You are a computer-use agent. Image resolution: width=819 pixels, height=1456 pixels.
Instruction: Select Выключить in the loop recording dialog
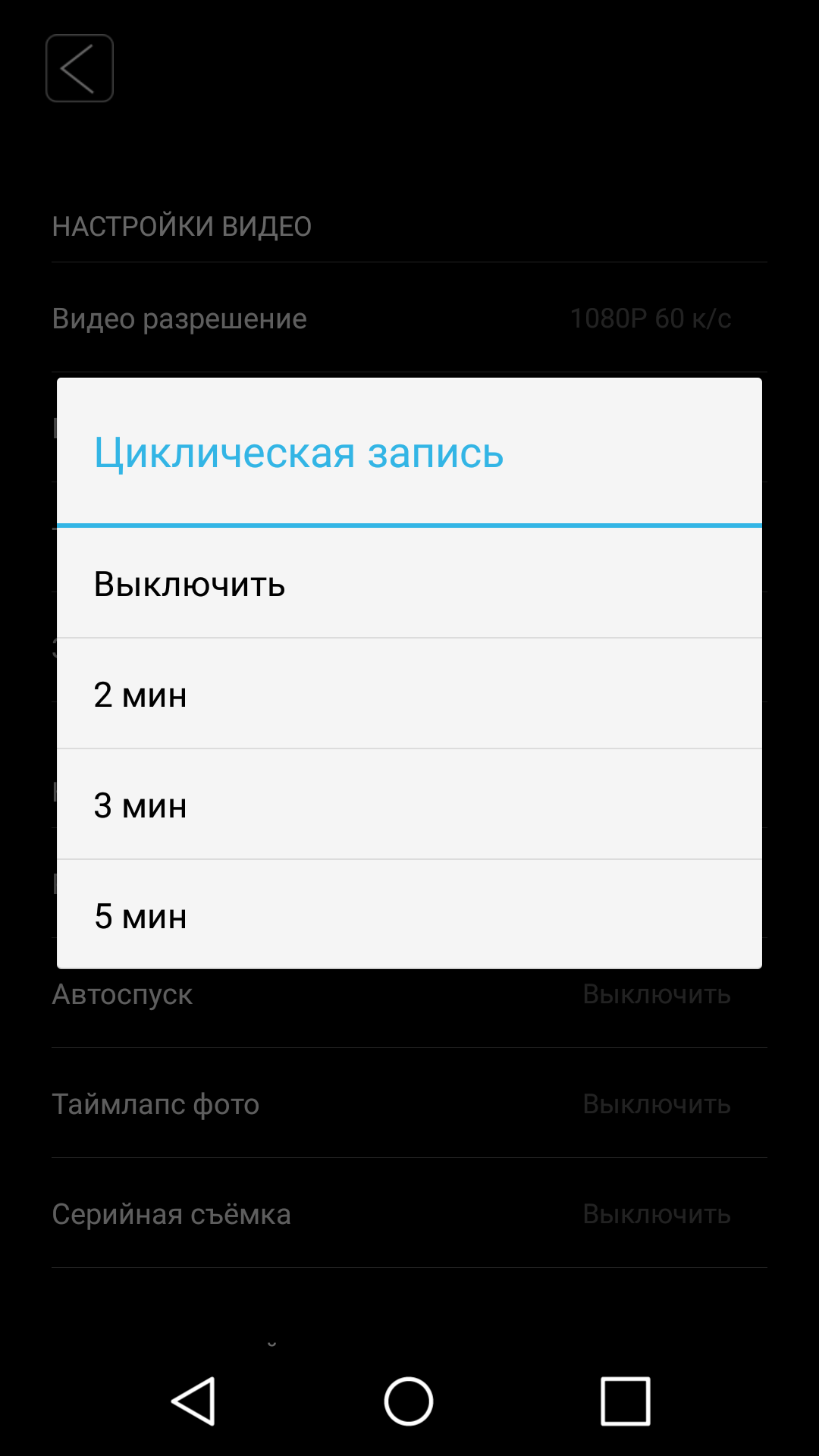tap(409, 583)
